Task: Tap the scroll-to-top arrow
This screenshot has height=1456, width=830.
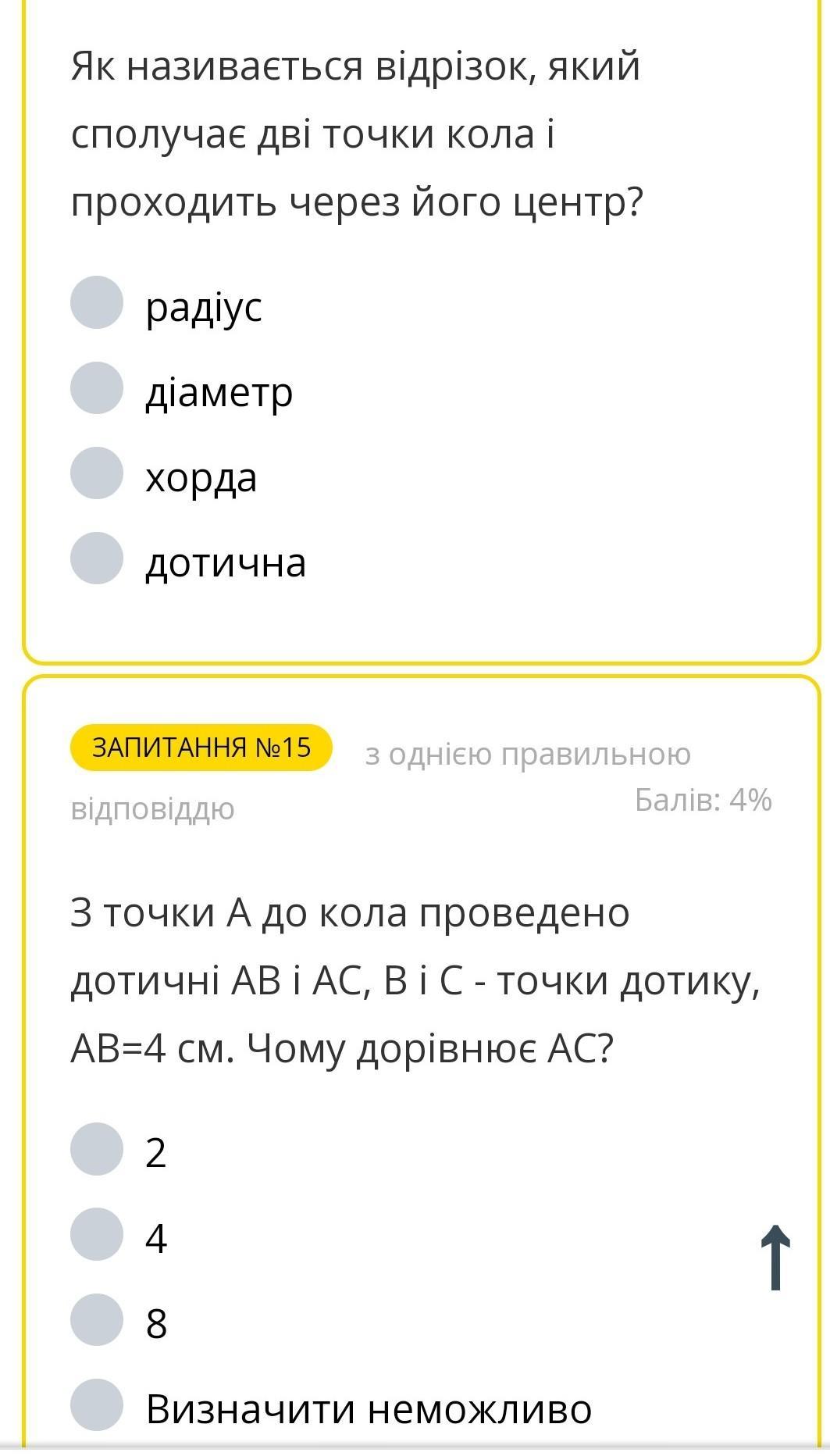Action: (x=775, y=1258)
